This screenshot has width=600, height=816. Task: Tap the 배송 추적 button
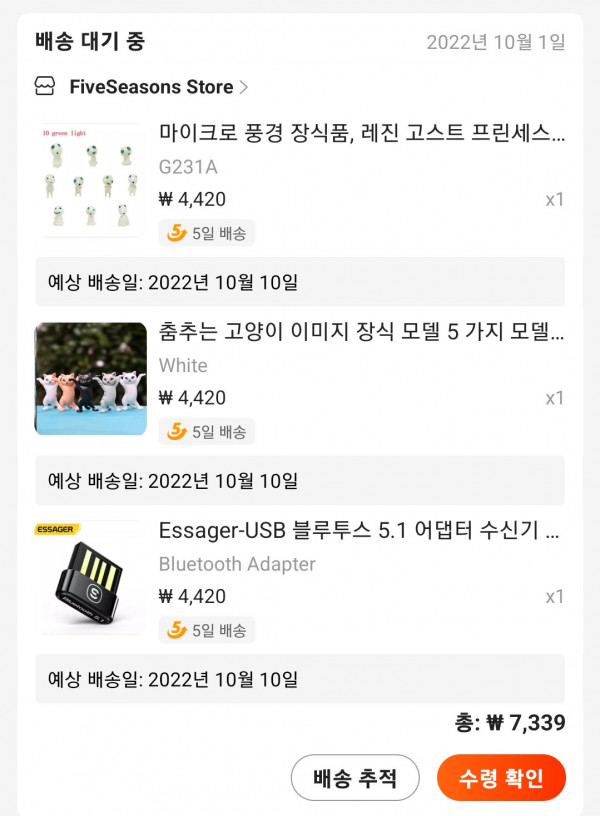(355, 778)
